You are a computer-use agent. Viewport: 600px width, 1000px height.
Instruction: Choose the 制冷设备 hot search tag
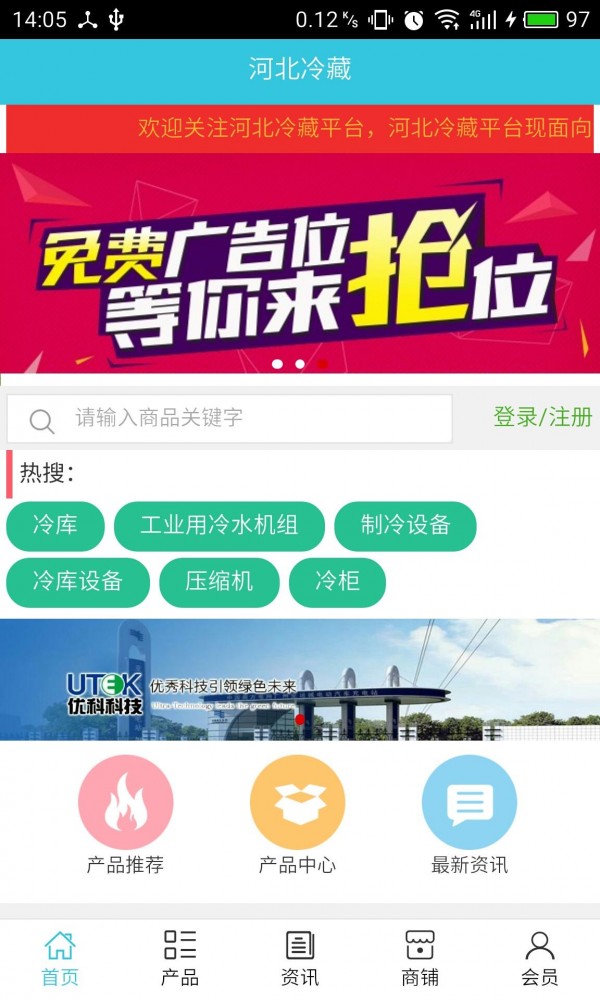[405, 526]
